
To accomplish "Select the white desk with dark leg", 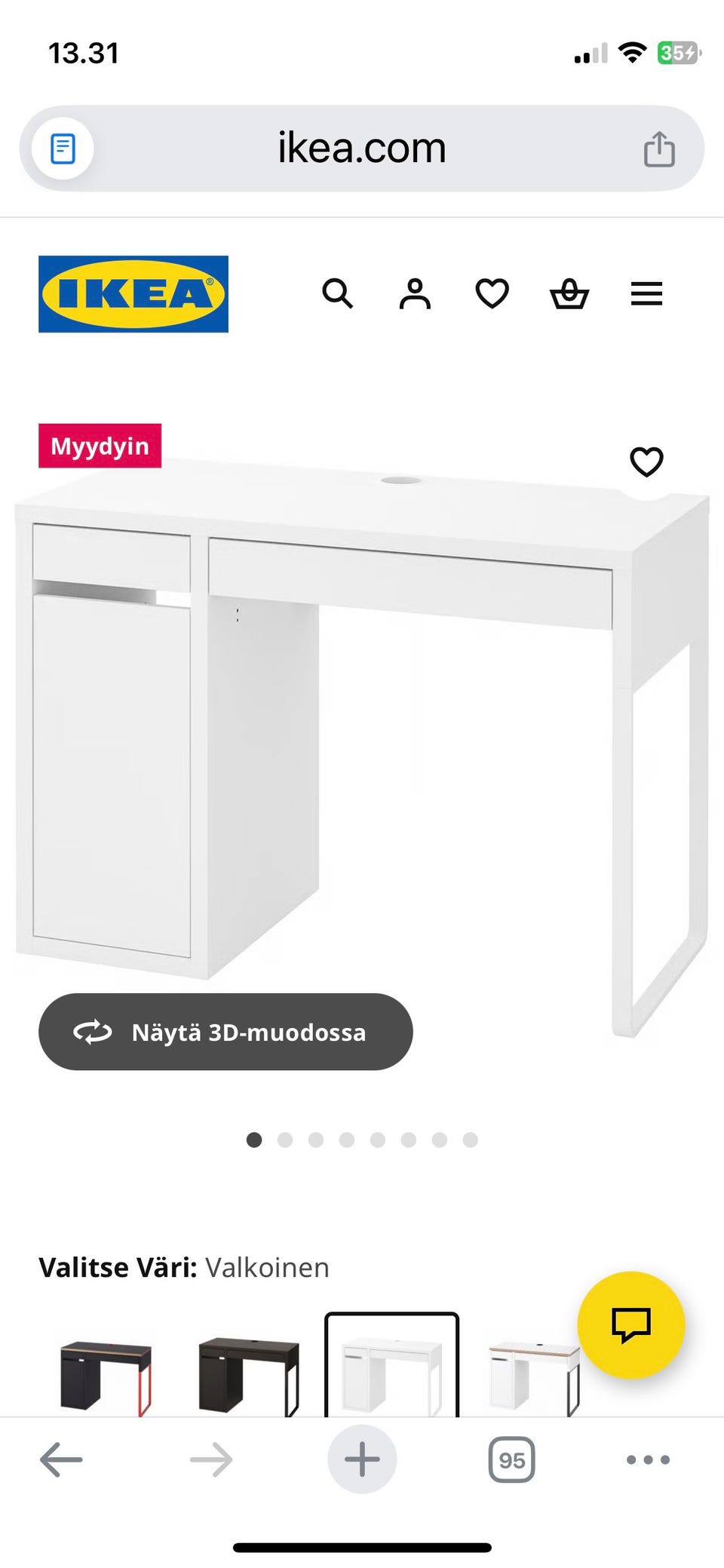I will pyautogui.click(x=532, y=1376).
